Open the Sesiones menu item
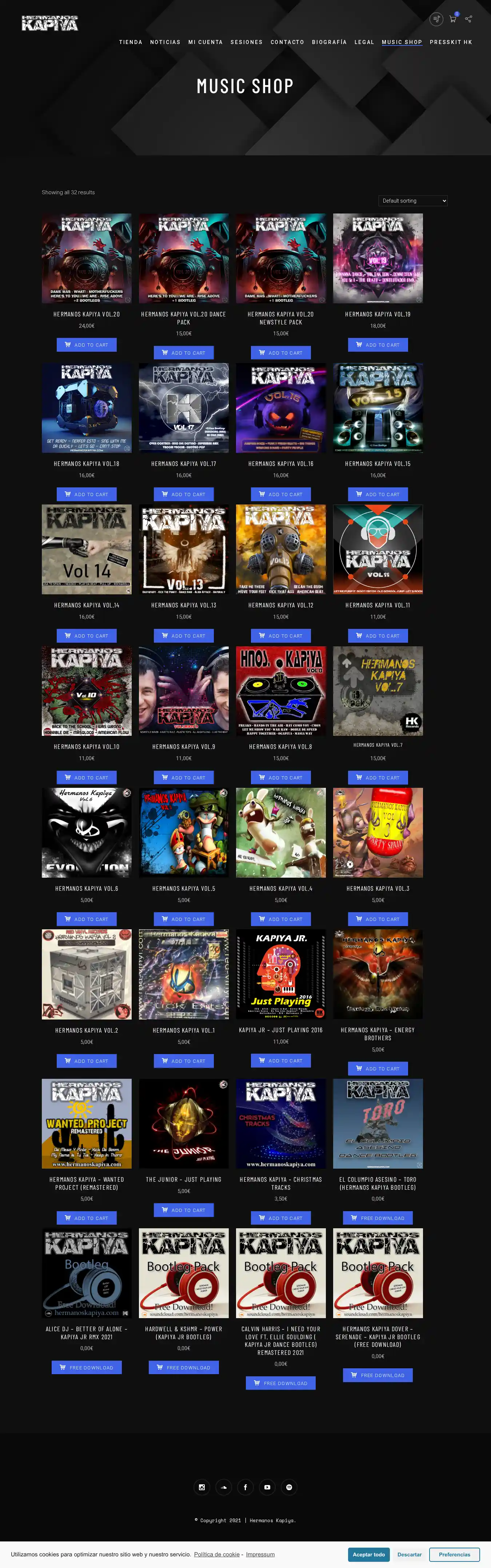 click(247, 42)
